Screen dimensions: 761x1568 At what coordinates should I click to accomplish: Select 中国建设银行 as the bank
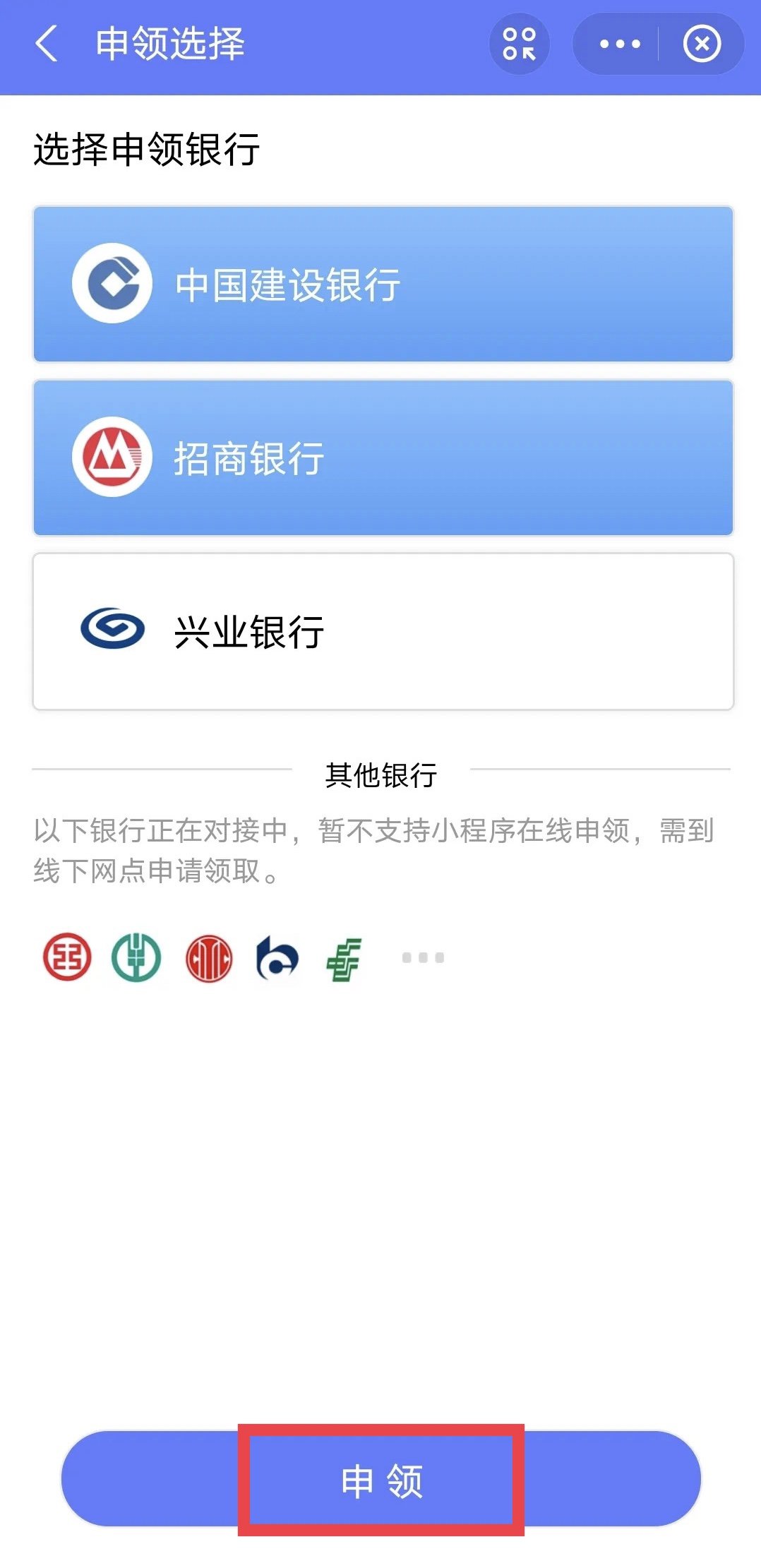pos(383,284)
